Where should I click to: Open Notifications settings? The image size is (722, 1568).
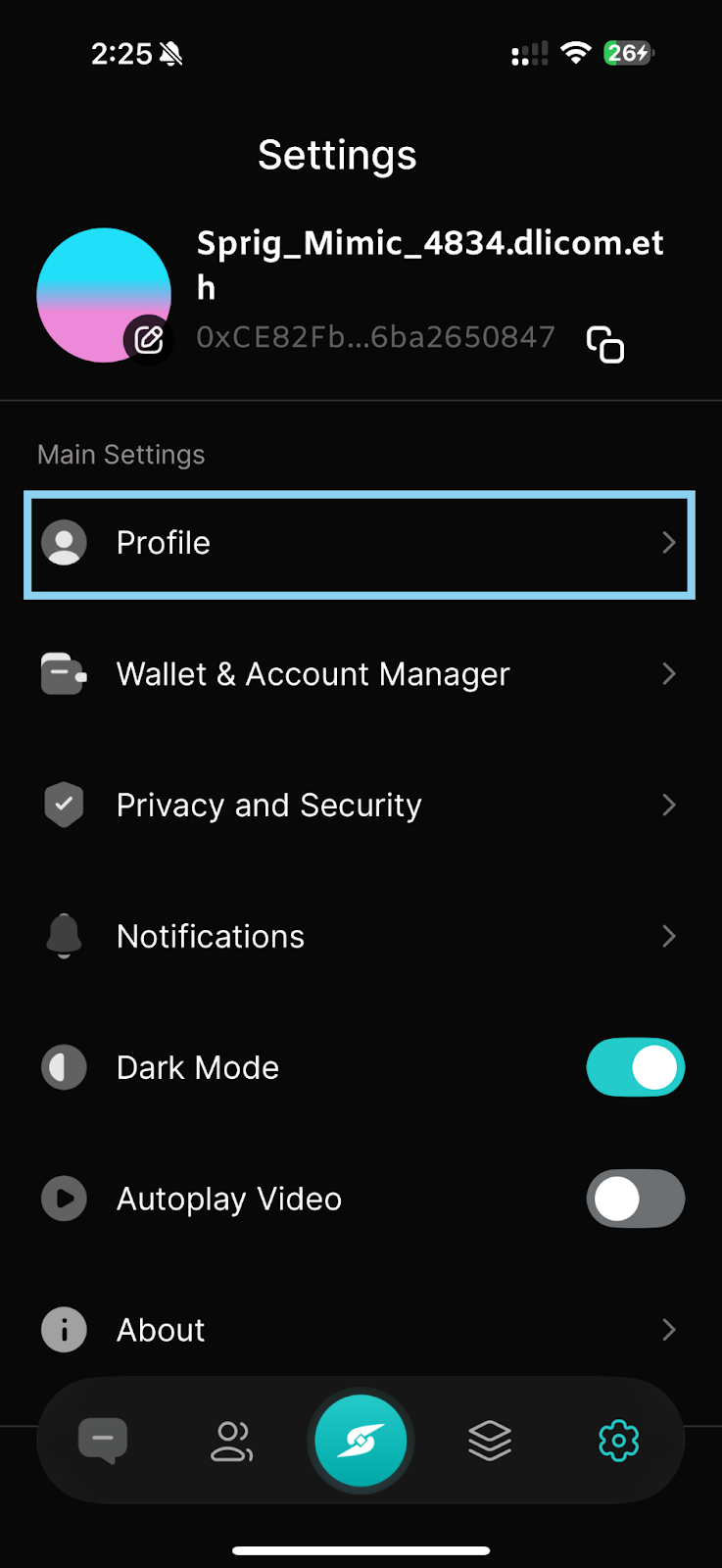click(359, 937)
